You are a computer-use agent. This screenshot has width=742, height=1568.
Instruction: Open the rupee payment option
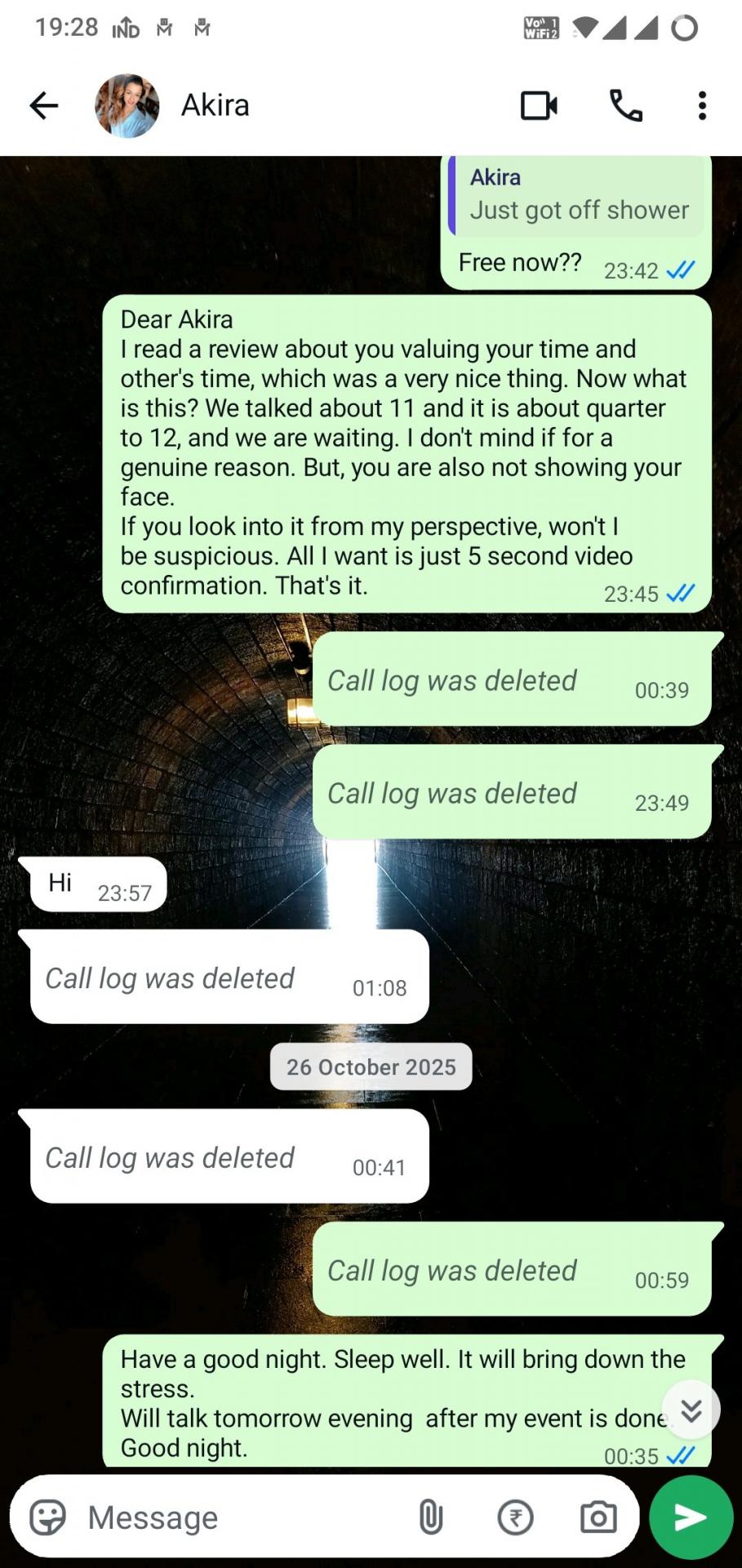pos(515,1518)
